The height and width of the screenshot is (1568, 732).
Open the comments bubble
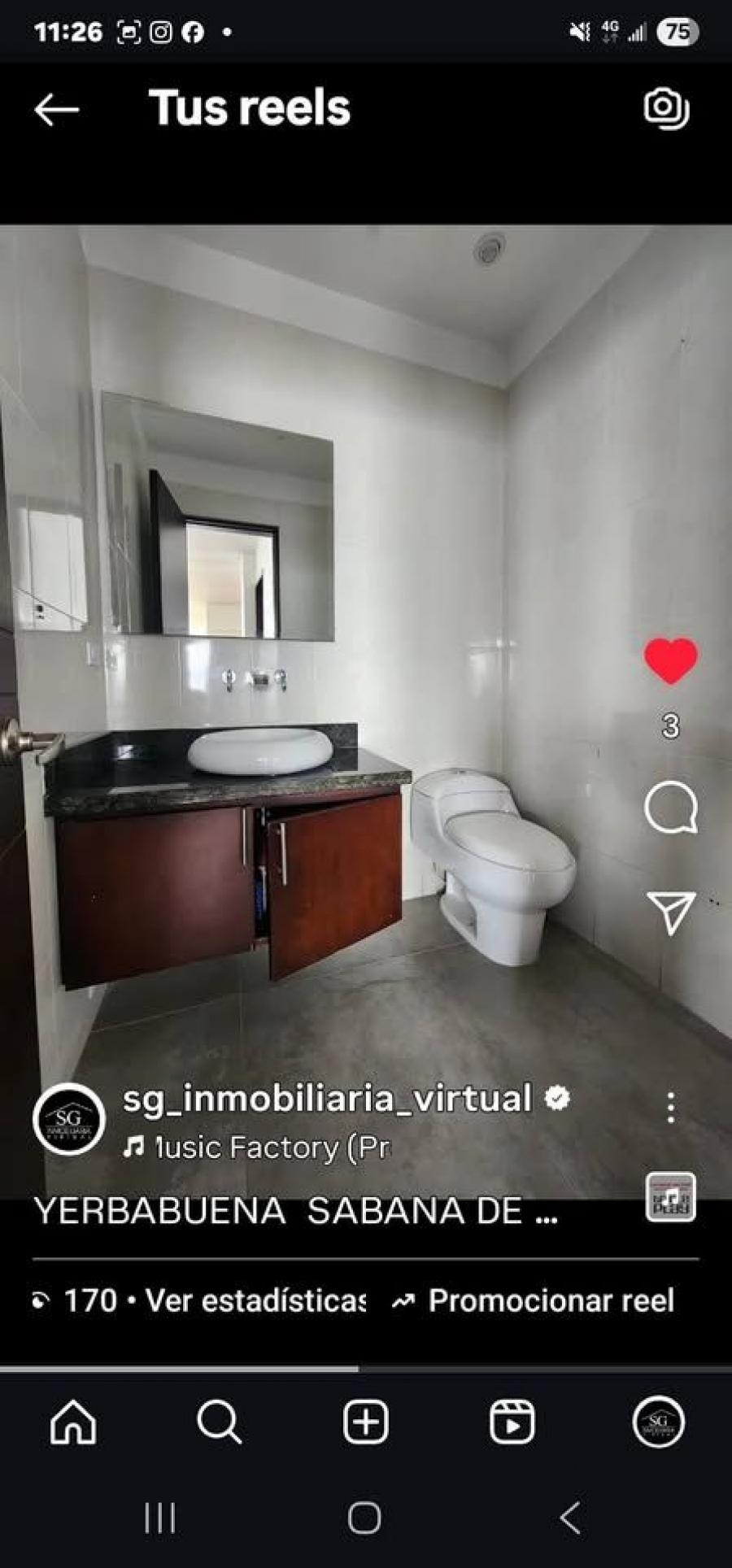(671, 808)
